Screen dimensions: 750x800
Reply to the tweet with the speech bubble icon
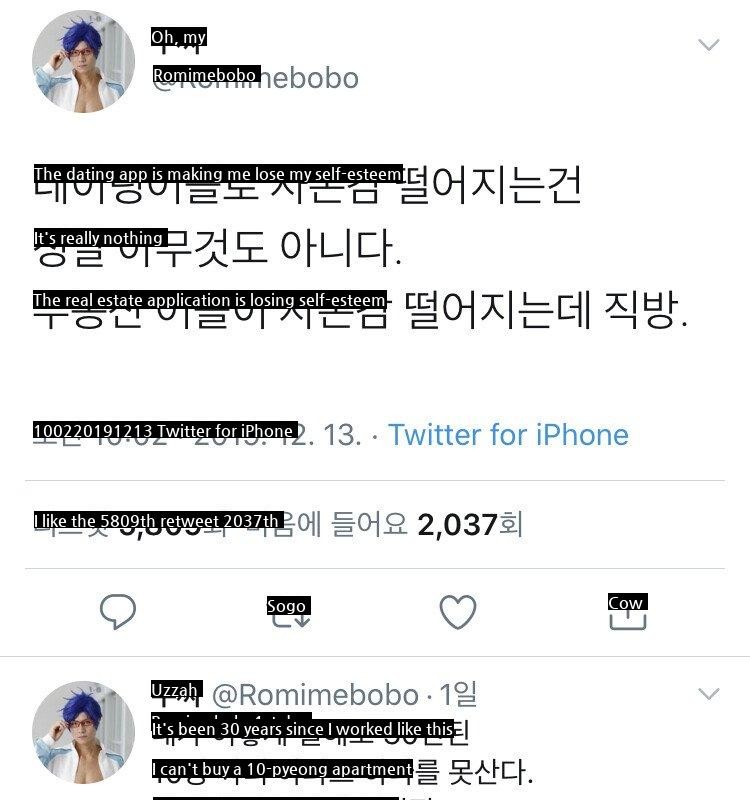click(x=118, y=612)
